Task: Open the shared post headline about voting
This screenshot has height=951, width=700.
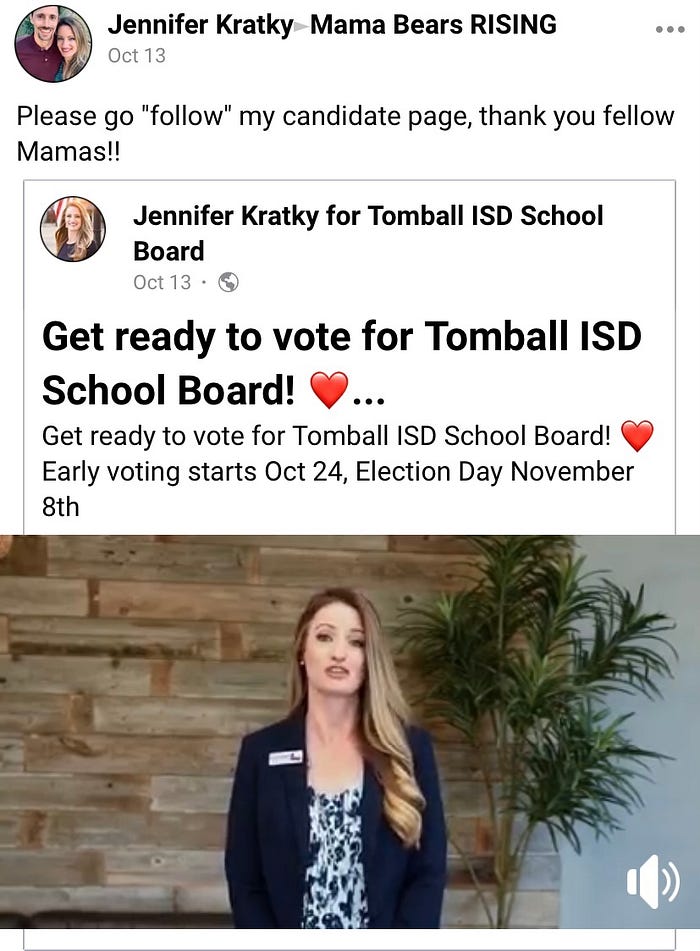Action: click(341, 363)
